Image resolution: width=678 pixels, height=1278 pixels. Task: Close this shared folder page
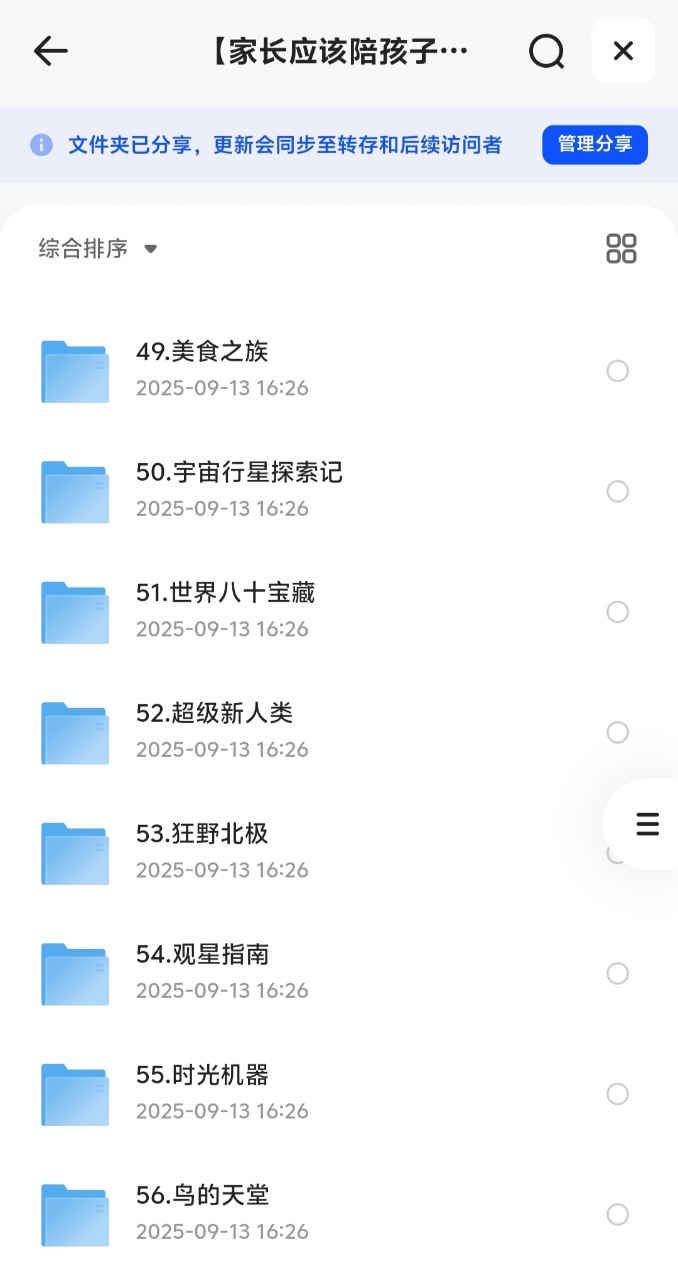pos(623,51)
